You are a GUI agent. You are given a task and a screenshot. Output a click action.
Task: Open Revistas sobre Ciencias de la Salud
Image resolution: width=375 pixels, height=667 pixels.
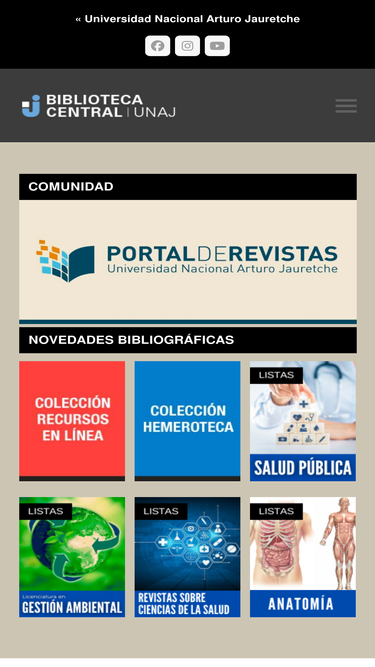pyautogui.click(x=188, y=557)
